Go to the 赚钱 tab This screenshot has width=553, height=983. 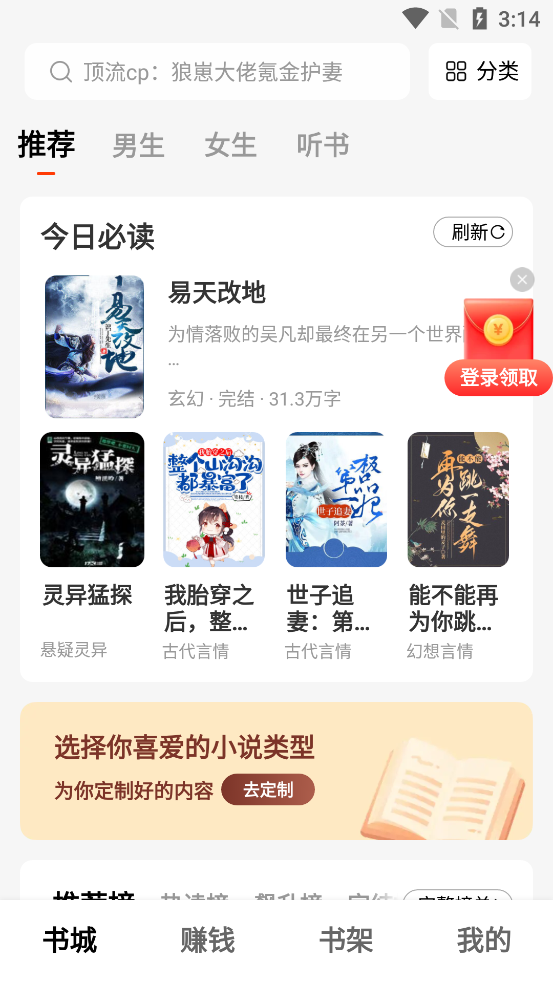208,940
